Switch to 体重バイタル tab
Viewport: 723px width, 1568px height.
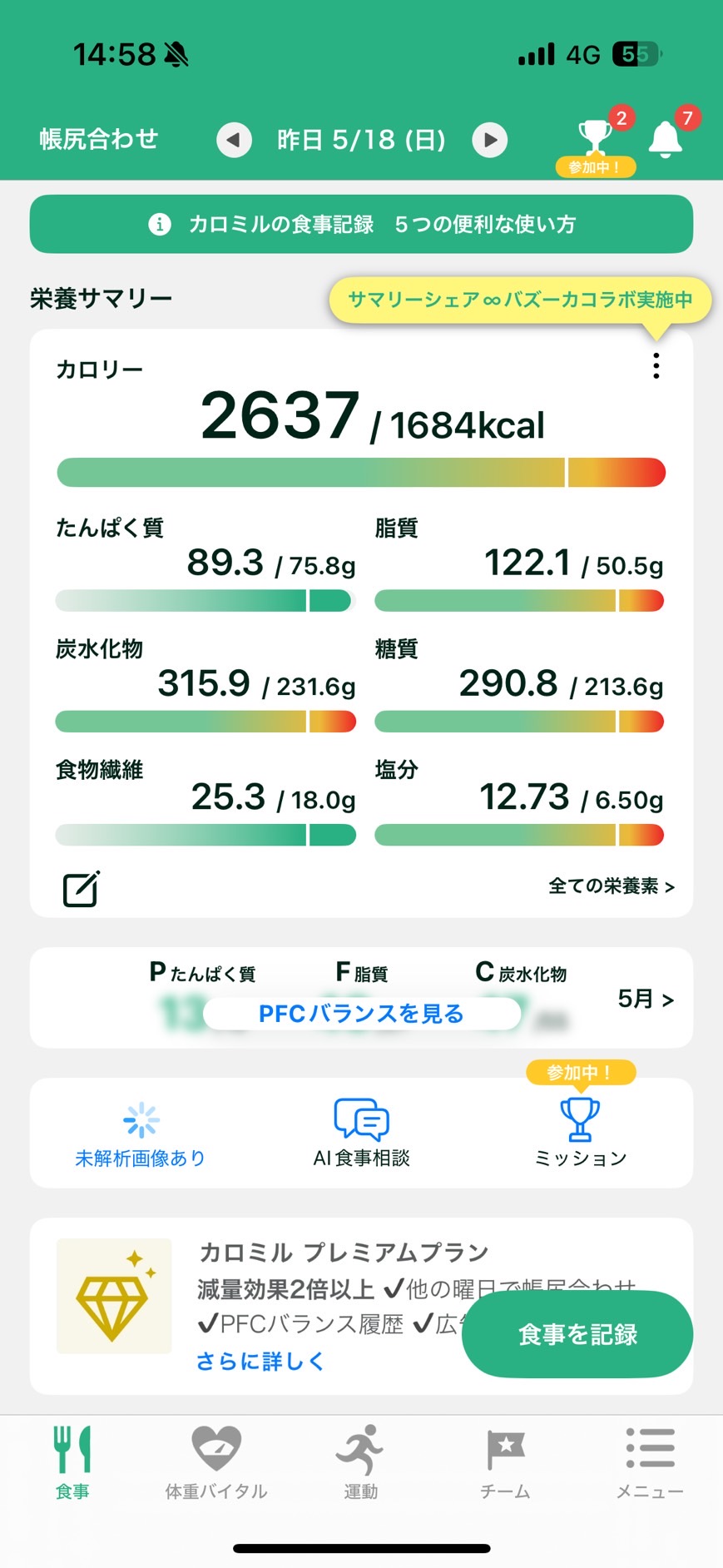point(216,1462)
